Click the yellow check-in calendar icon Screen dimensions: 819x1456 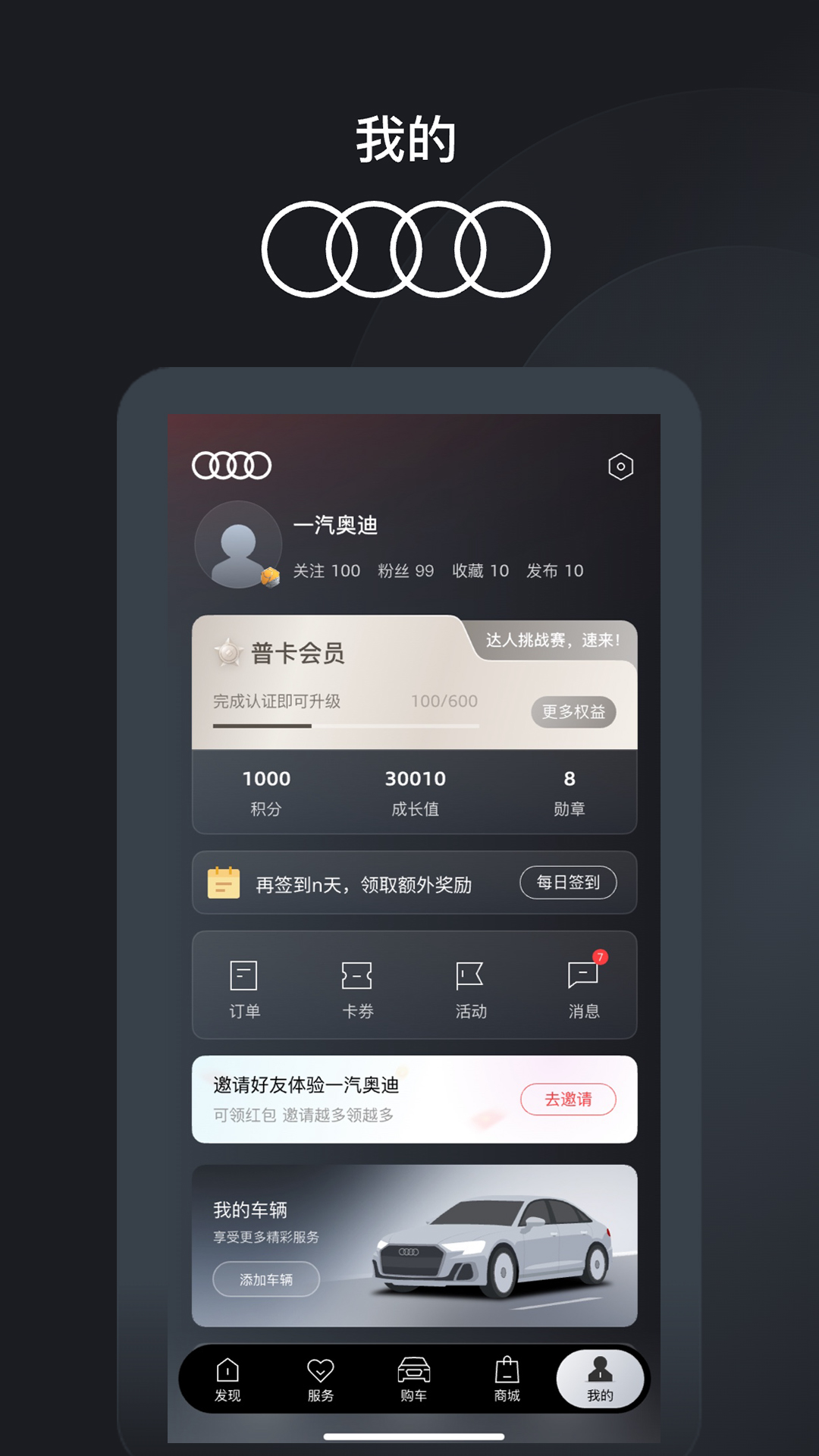224,882
